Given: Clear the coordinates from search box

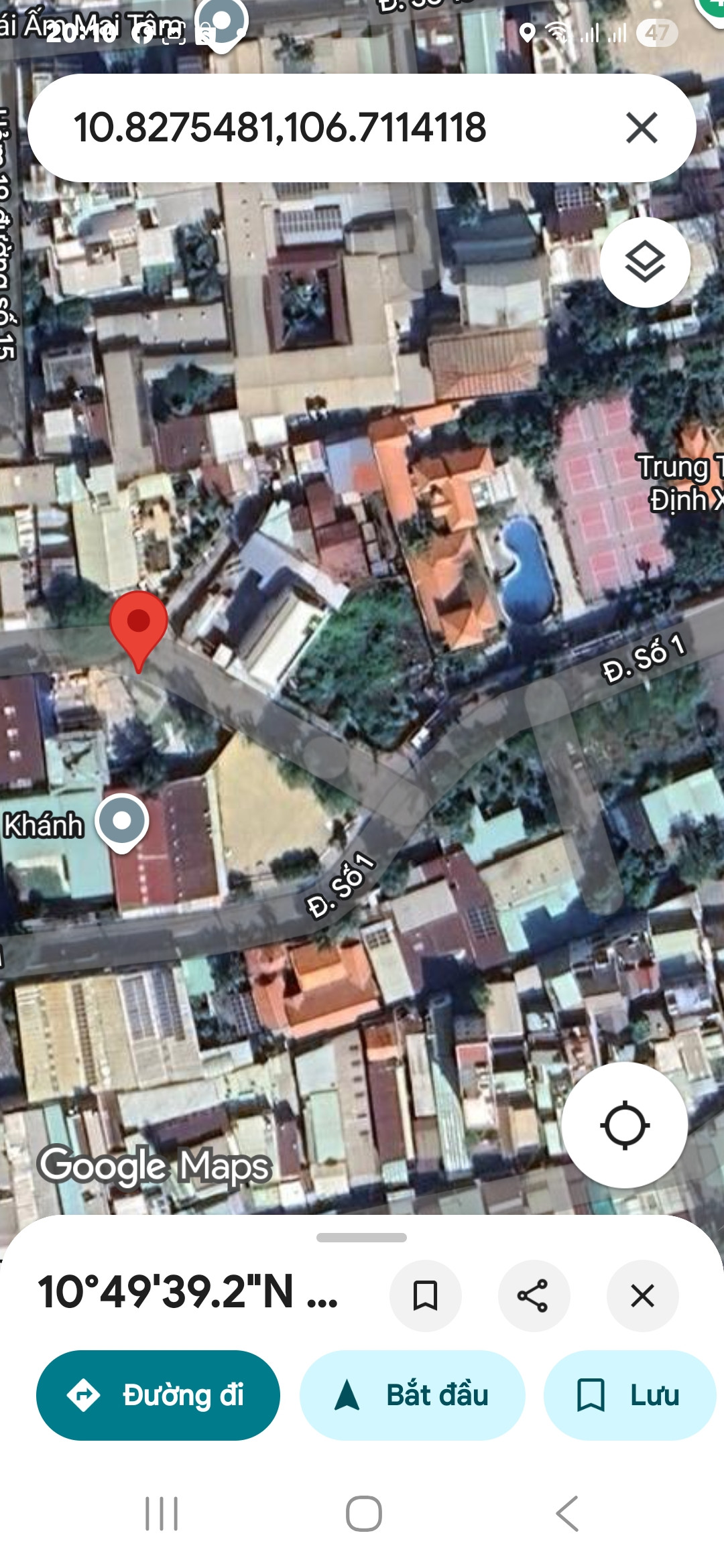Looking at the screenshot, I should 642,127.
